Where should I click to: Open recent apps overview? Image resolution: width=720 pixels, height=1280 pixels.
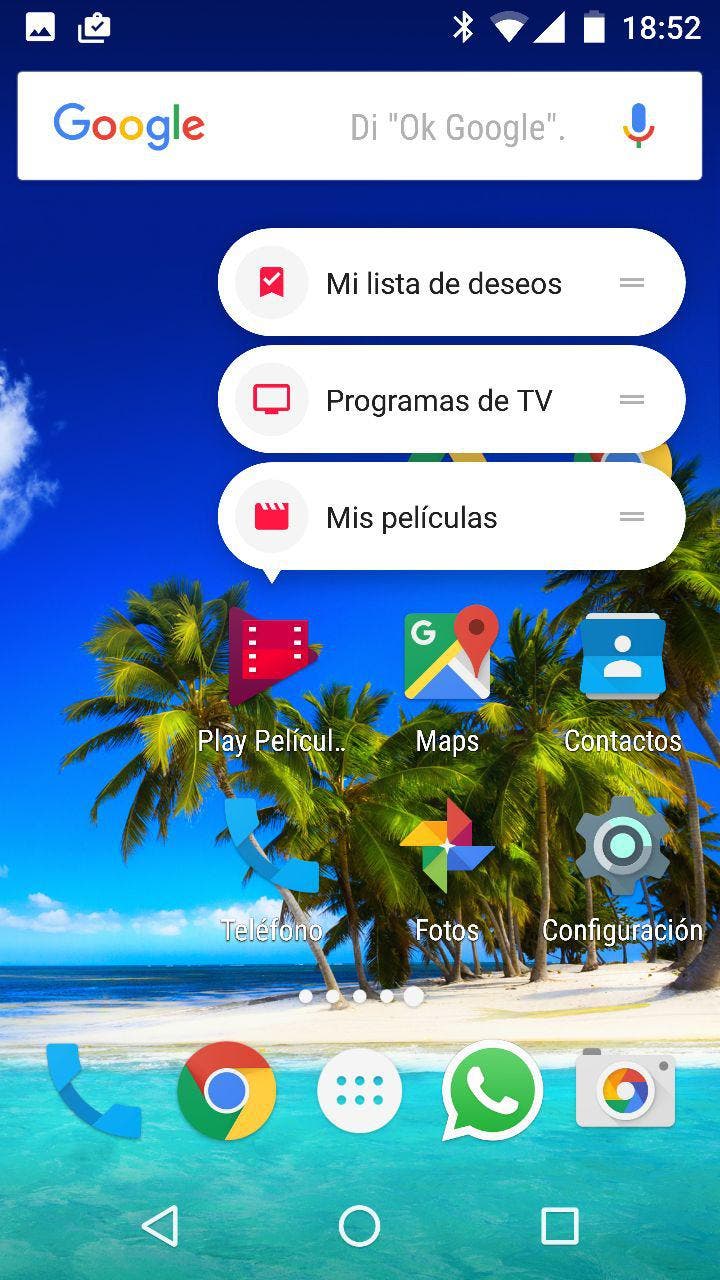pos(559,1225)
